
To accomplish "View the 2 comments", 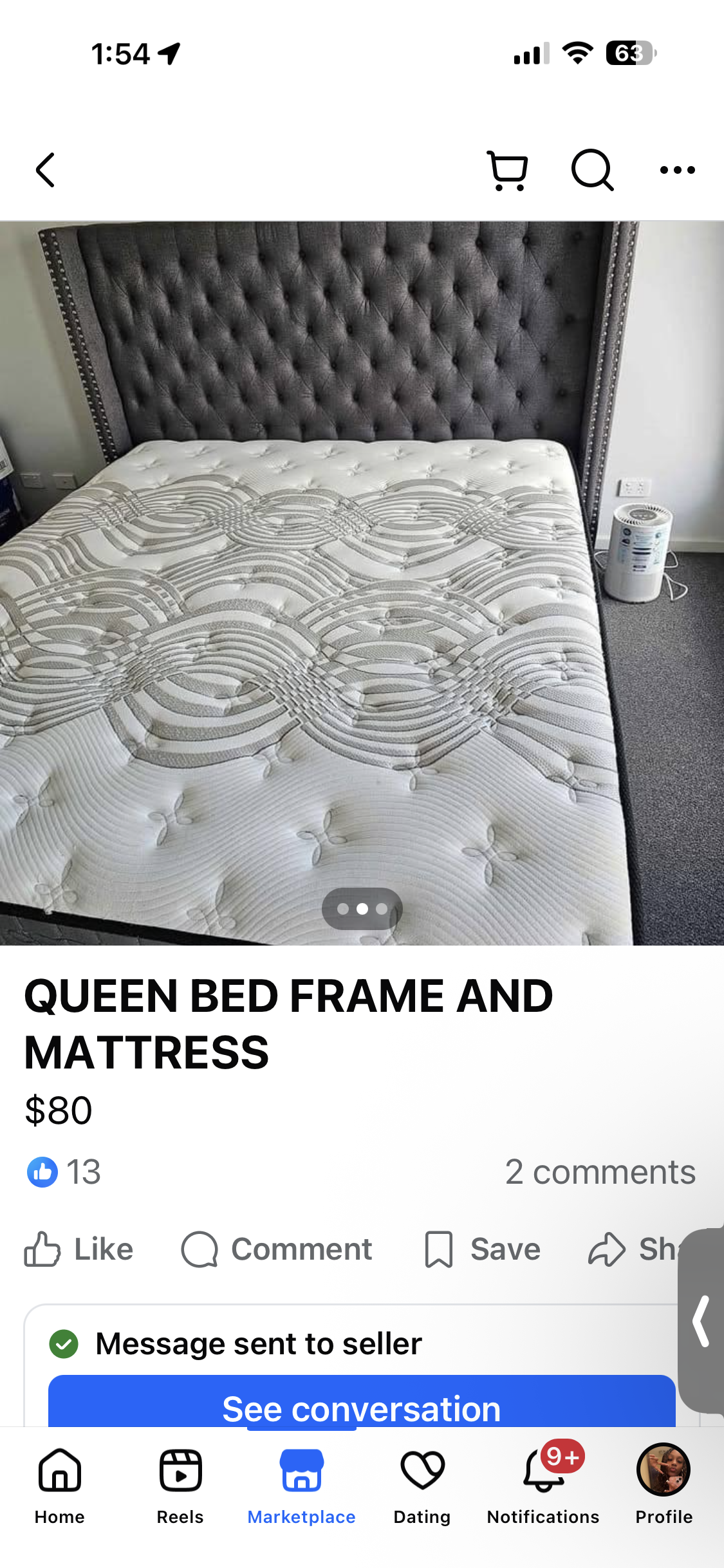I will pyautogui.click(x=600, y=1172).
